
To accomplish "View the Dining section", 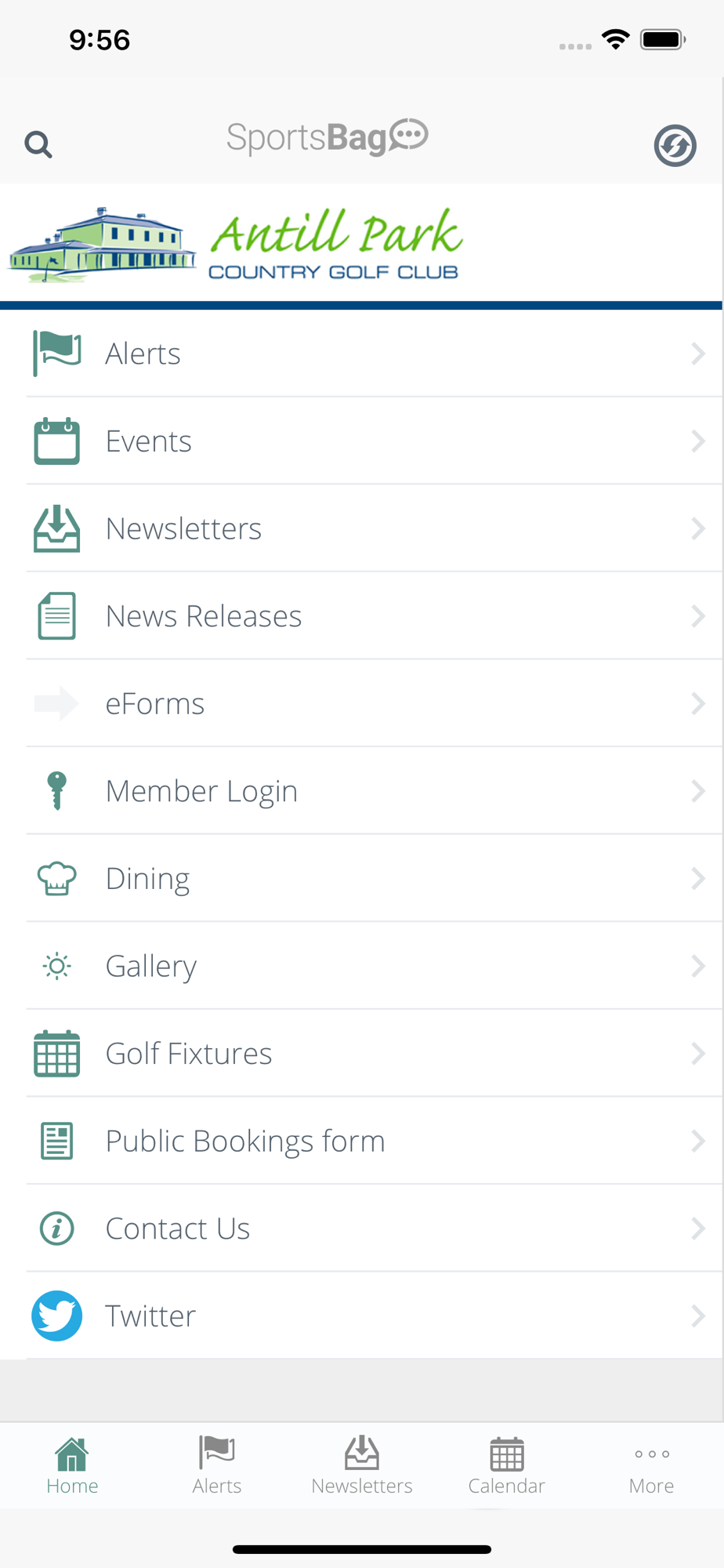I will tap(362, 879).
